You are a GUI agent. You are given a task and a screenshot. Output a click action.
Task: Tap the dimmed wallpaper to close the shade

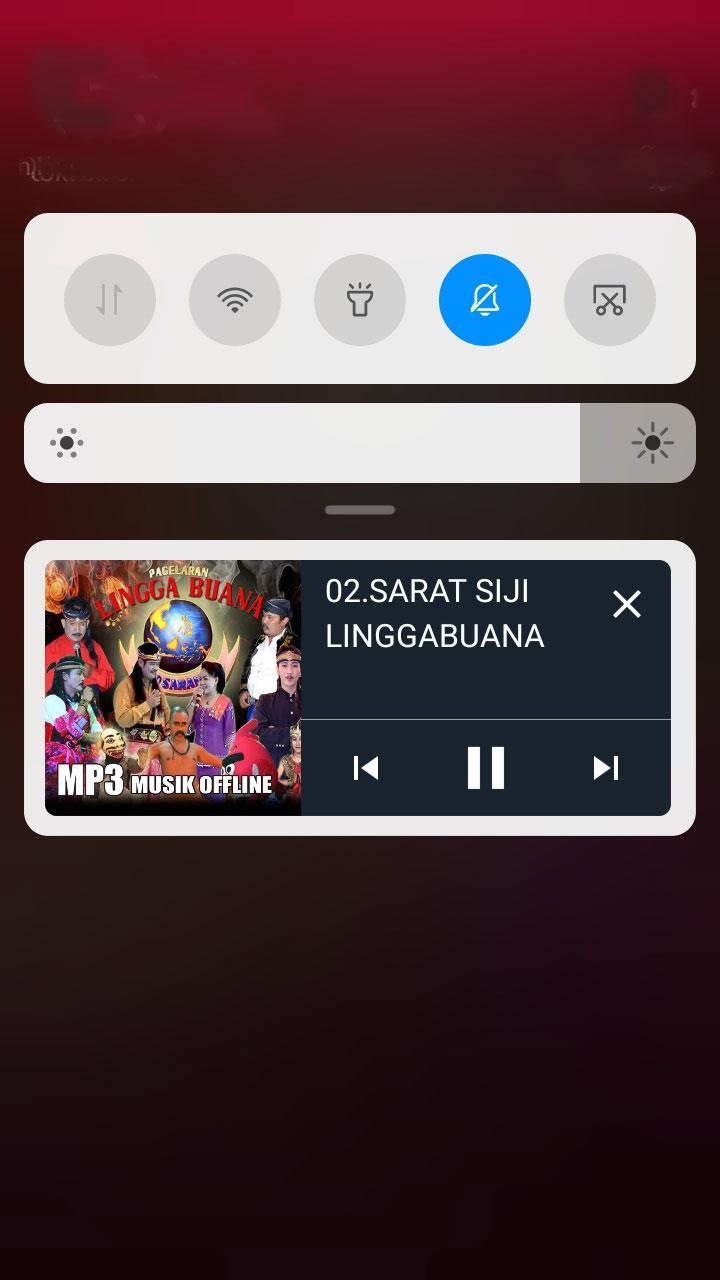point(360,1050)
